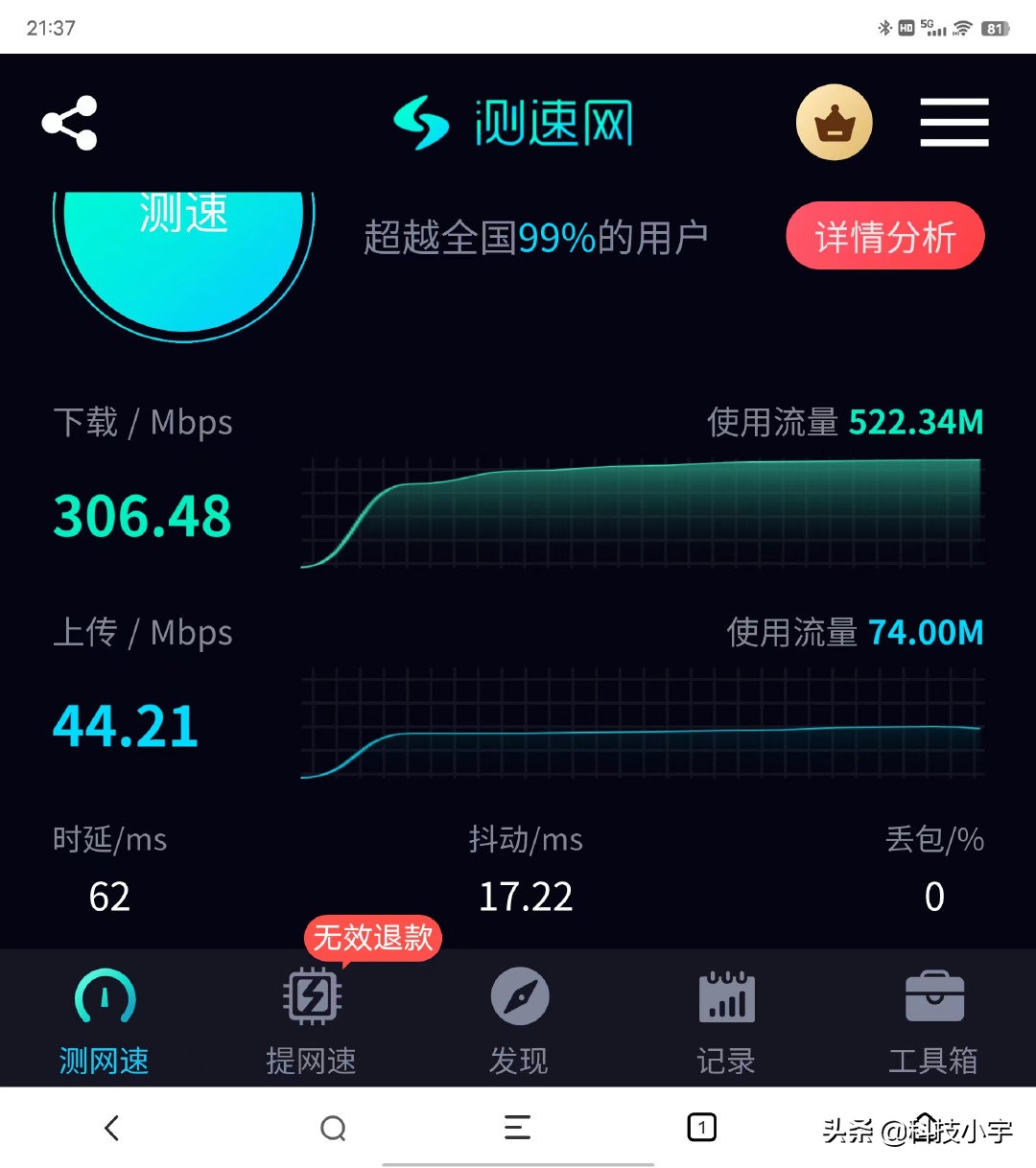The image size is (1036, 1168).
Task: Tap the 无效退款 refund badge
Action: (372, 938)
